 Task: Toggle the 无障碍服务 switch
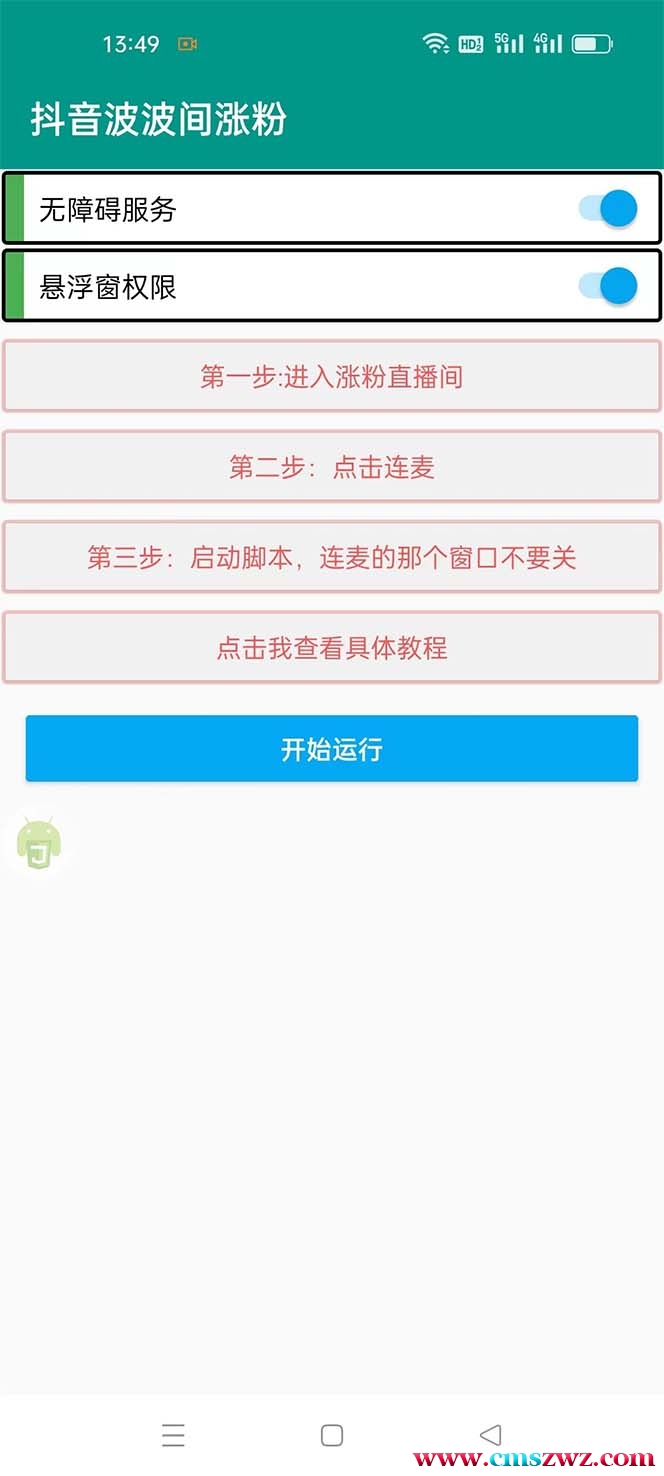coord(608,208)
